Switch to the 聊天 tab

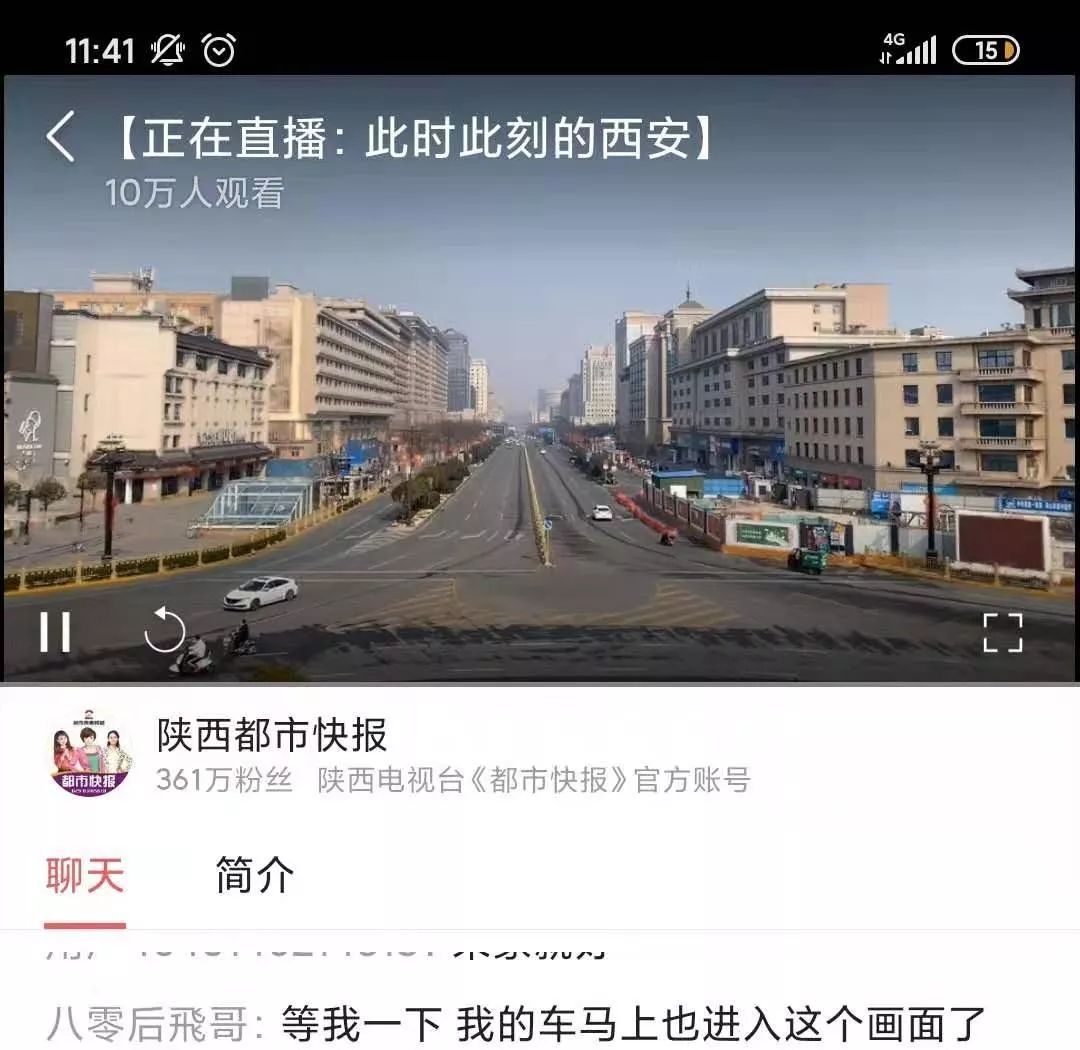[x=85, y=876]
